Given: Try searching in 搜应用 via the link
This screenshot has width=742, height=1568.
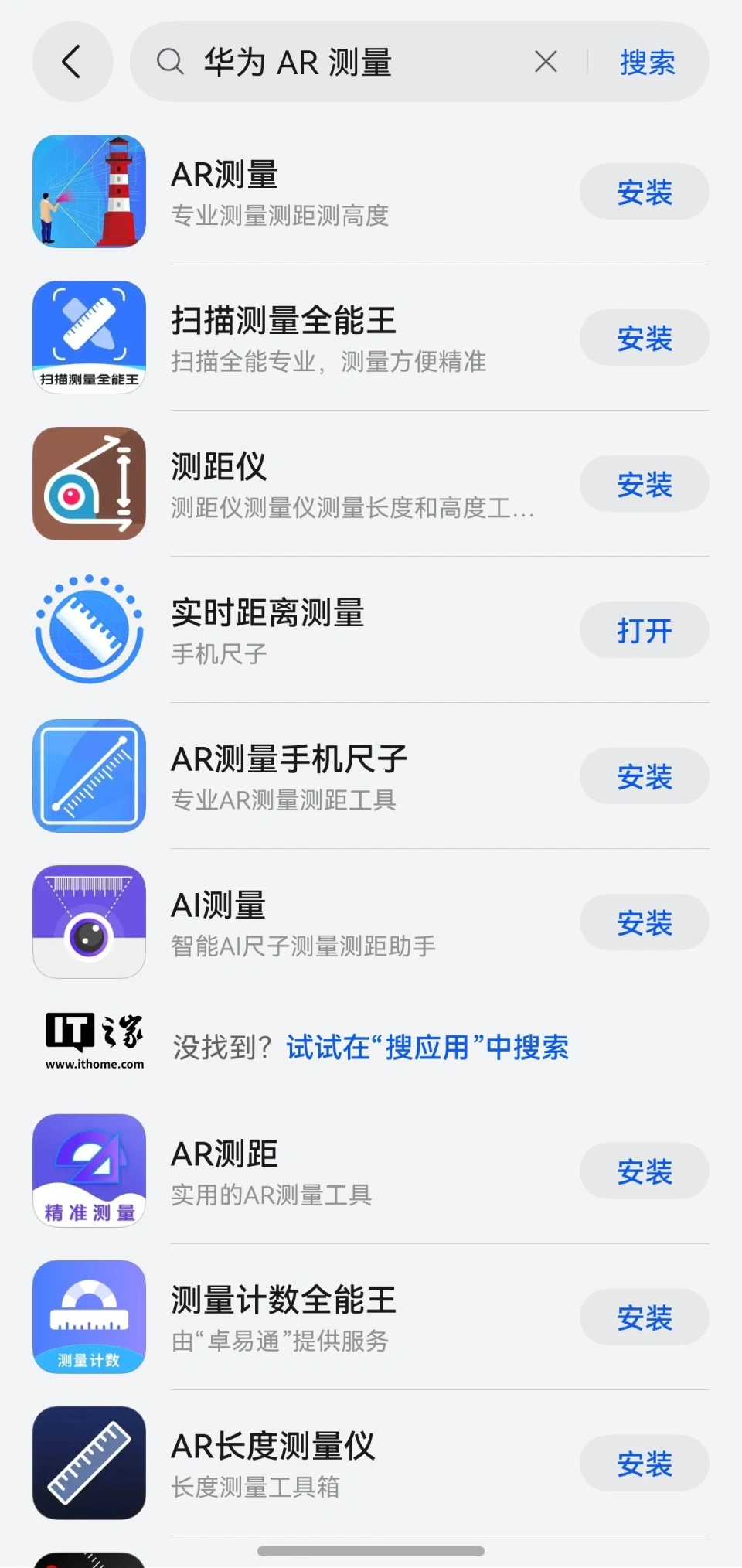Looking at the screenshot, I should click(x=427, y=1048).
